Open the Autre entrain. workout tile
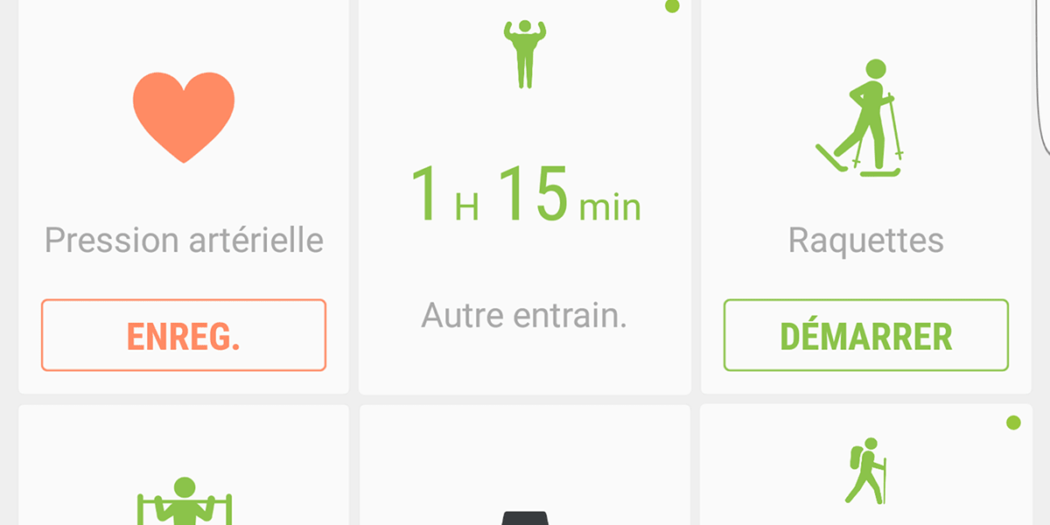The image size is (1050, 525). coord(524,200)
